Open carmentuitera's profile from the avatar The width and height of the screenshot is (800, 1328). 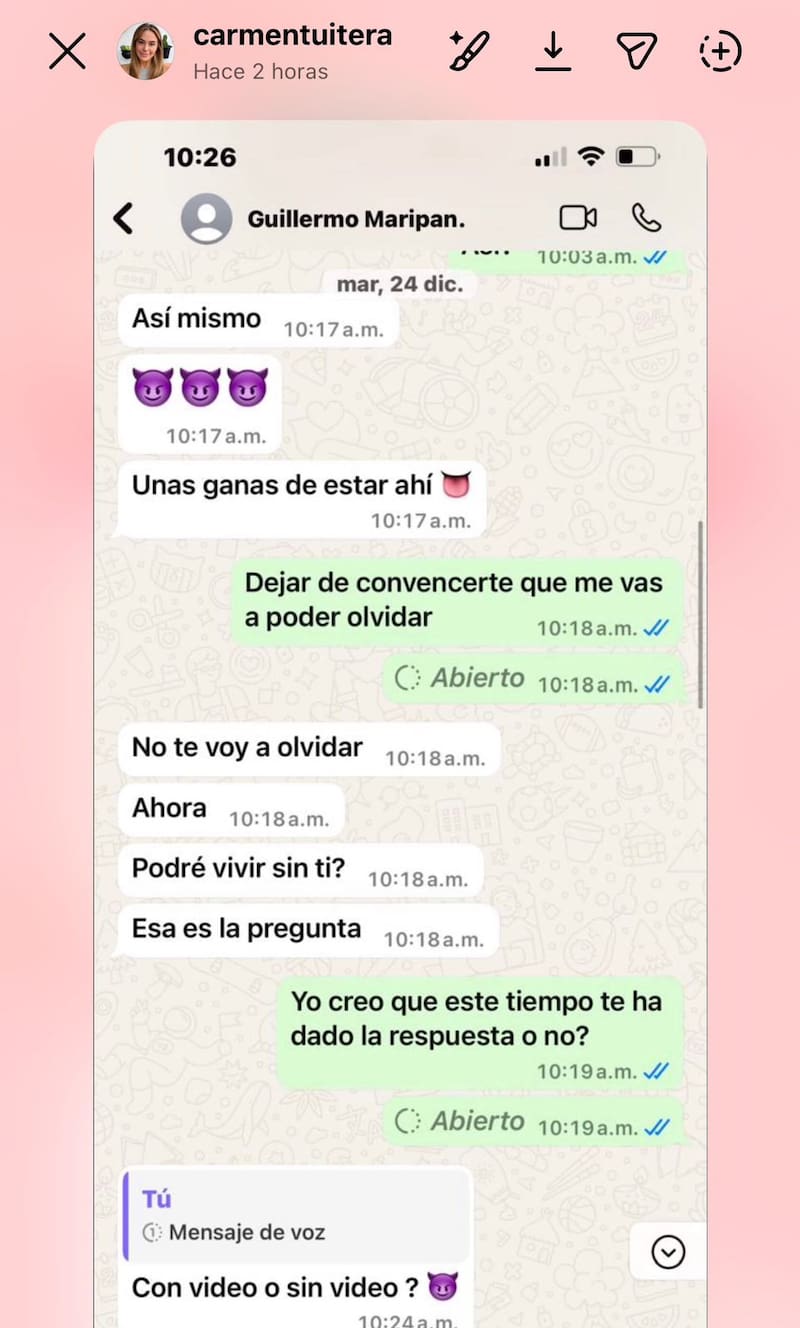pyautogui.click(x=145, y=51)
